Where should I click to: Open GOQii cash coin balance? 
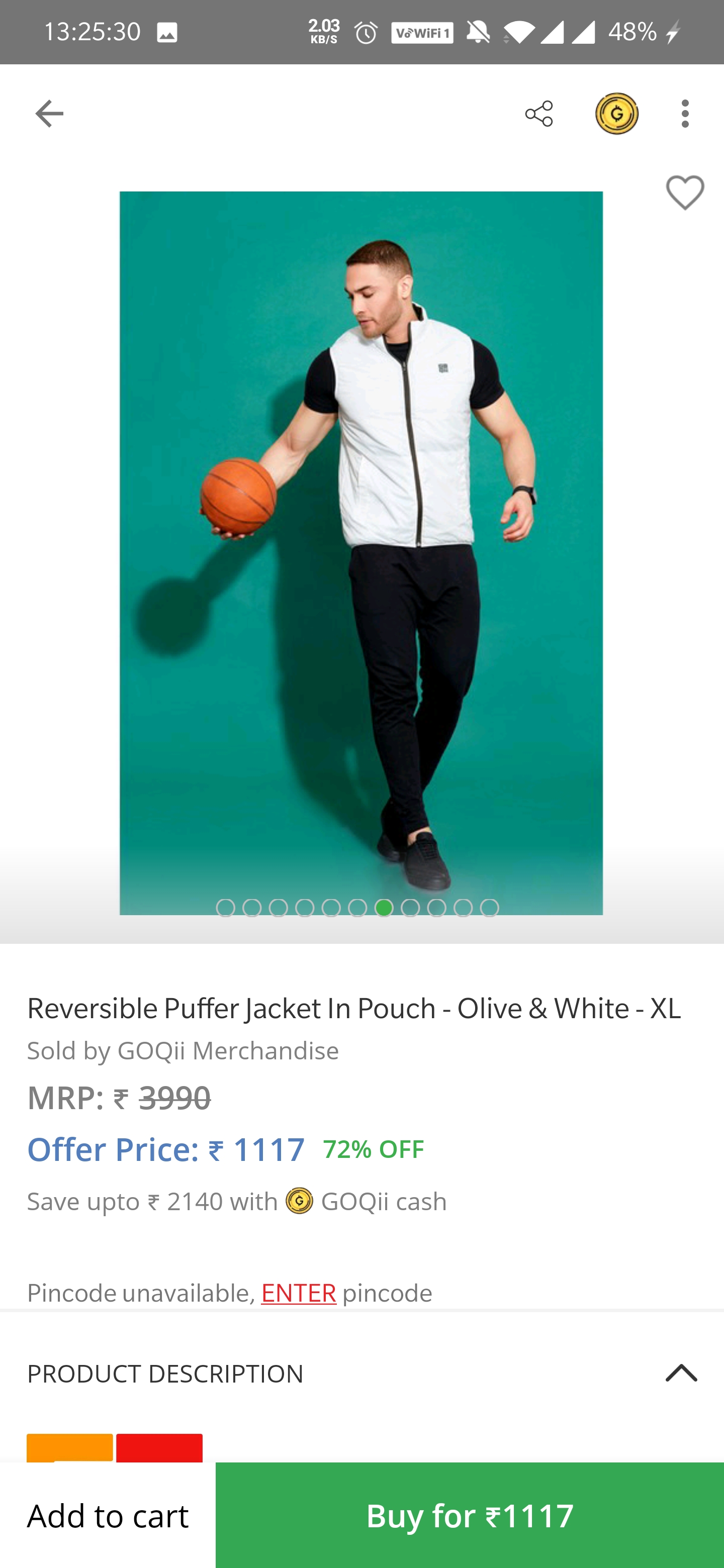(616, 113)
